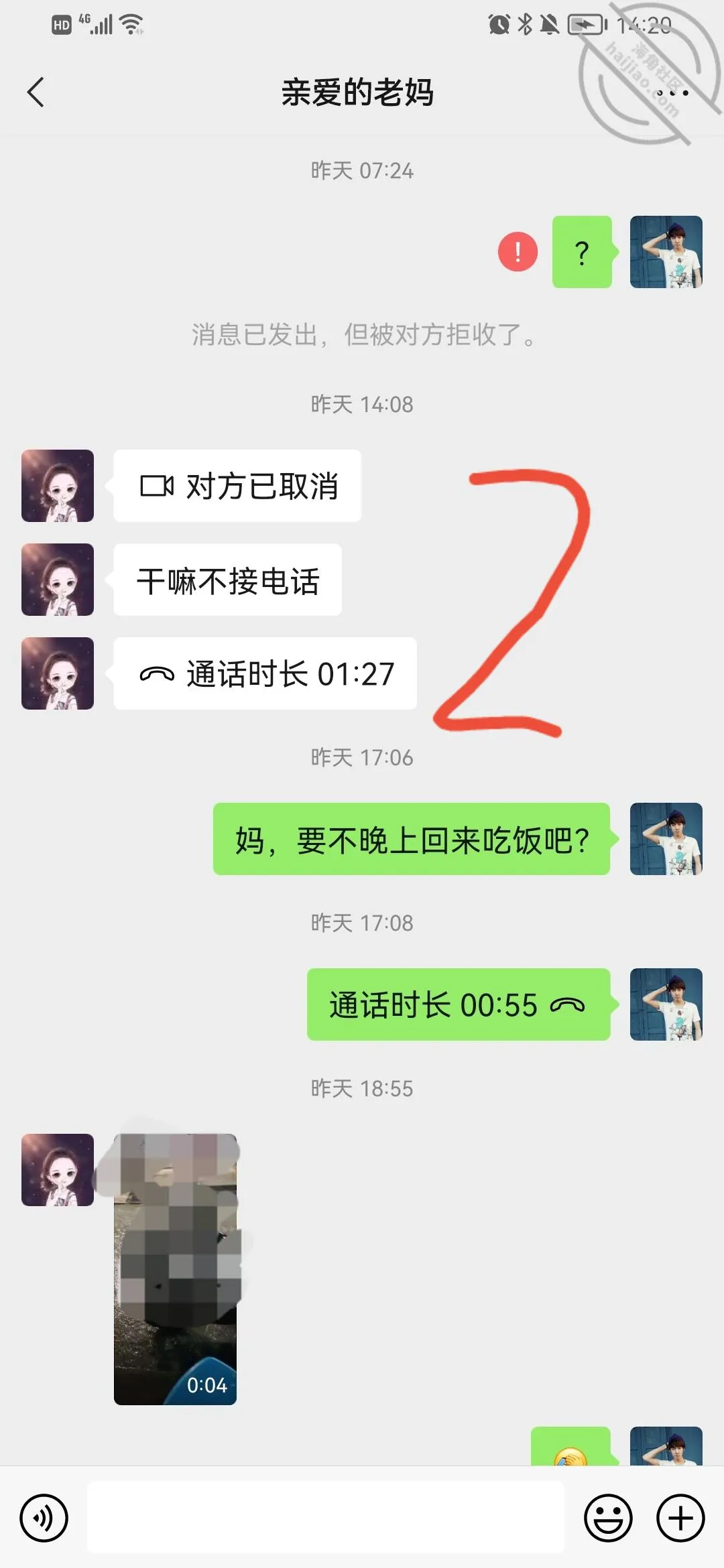Open the plus attachments menu

680,1518
